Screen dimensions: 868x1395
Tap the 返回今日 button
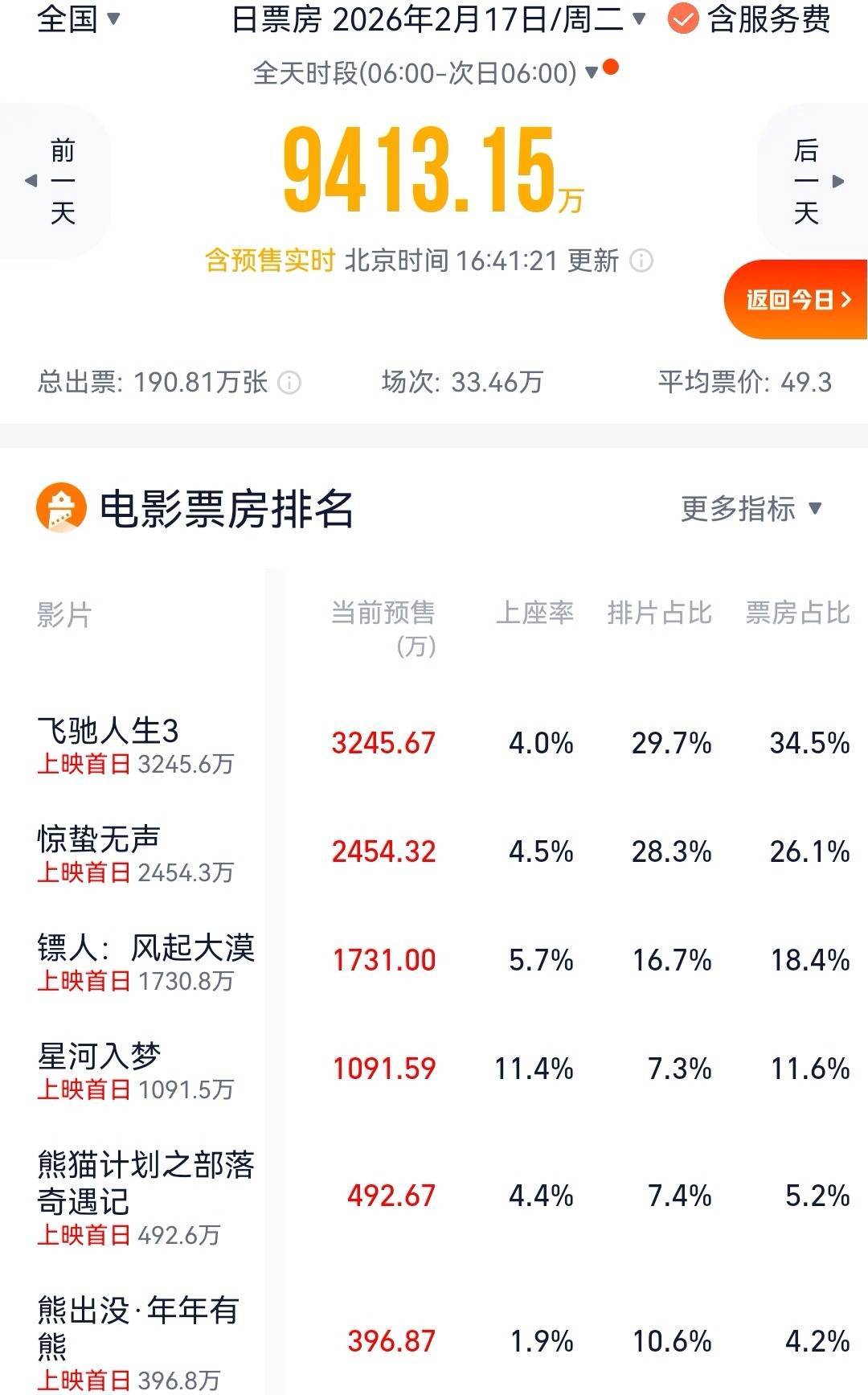click(797, 300)
